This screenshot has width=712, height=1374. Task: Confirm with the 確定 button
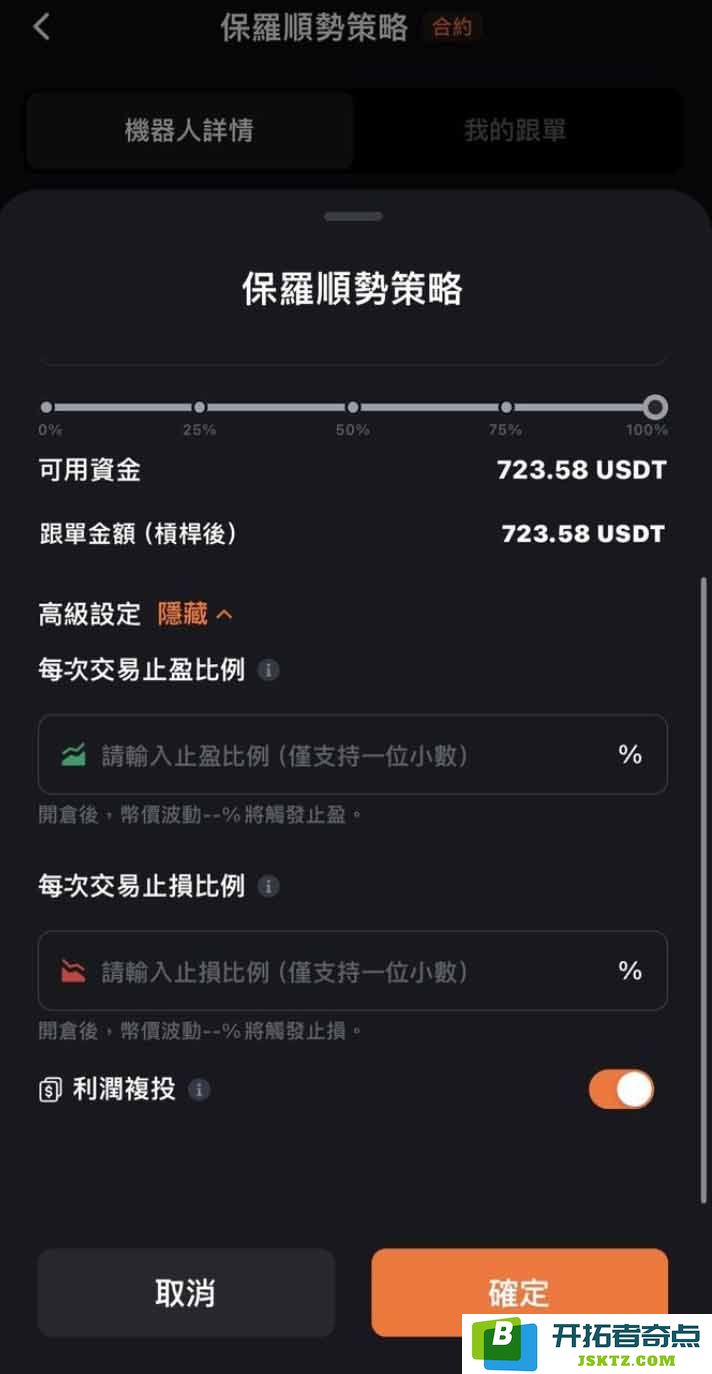(519, 1292)
